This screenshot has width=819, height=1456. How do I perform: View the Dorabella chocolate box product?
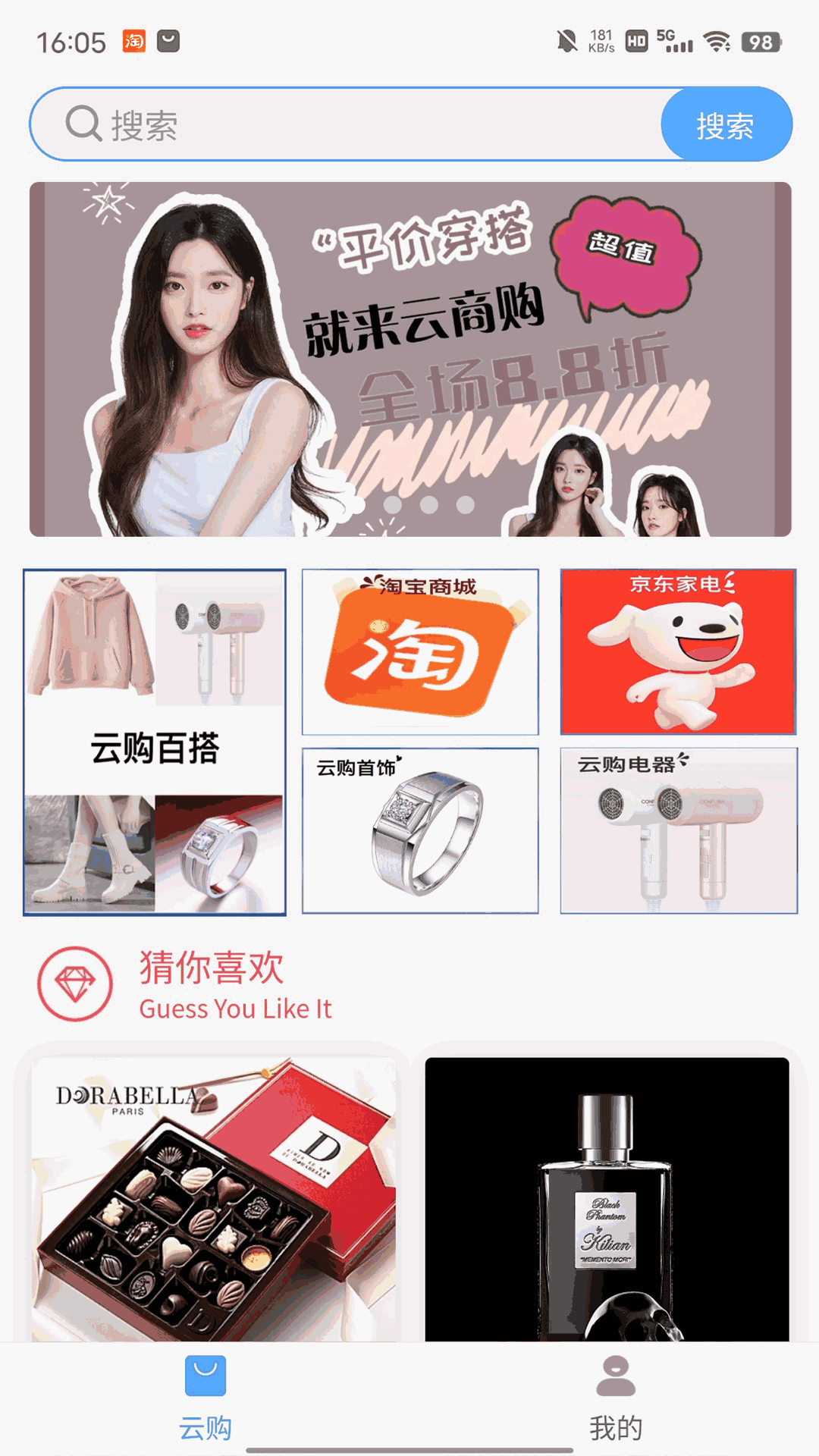213,1198
